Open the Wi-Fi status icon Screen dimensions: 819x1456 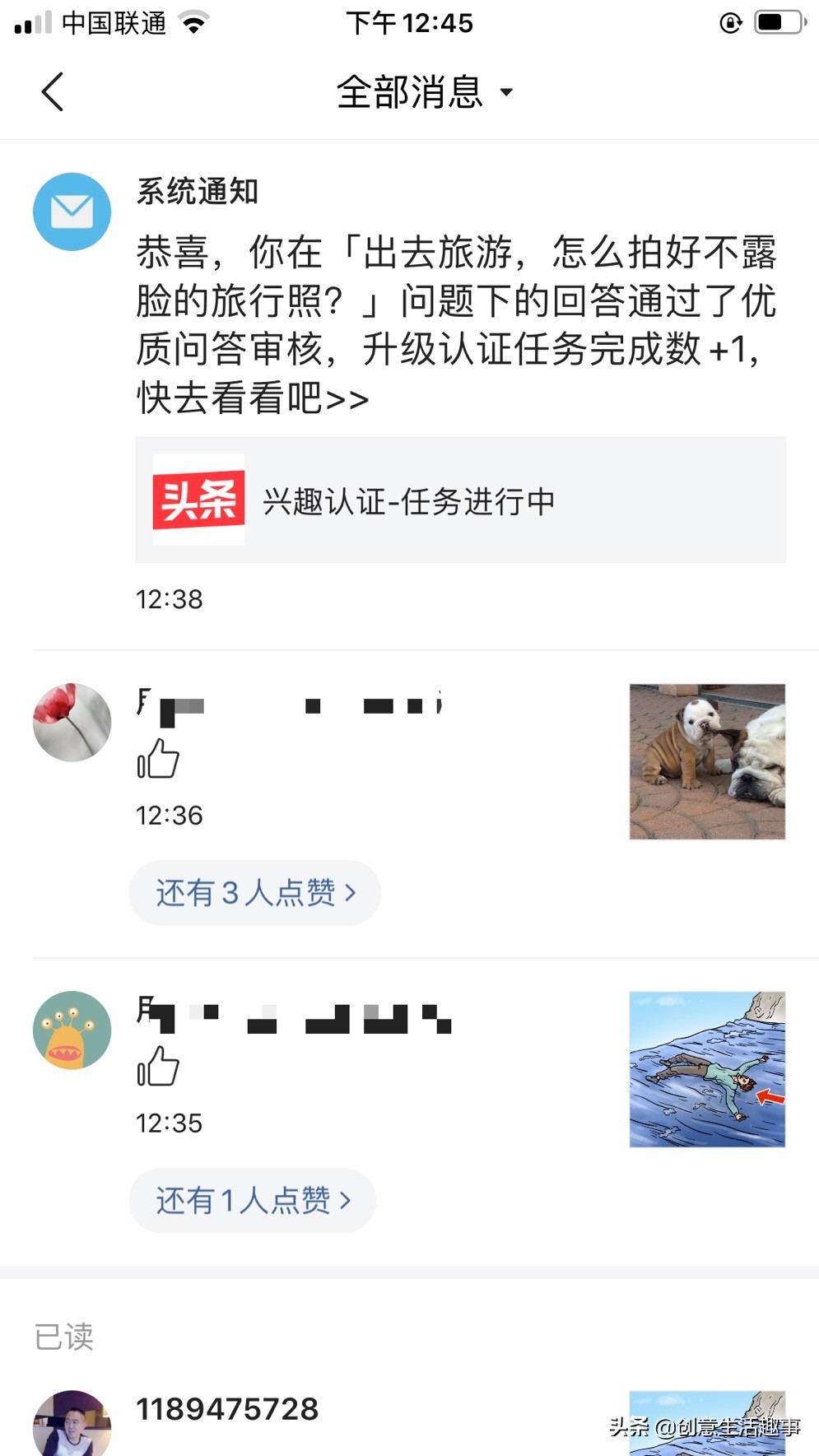(x=194, y=22)
